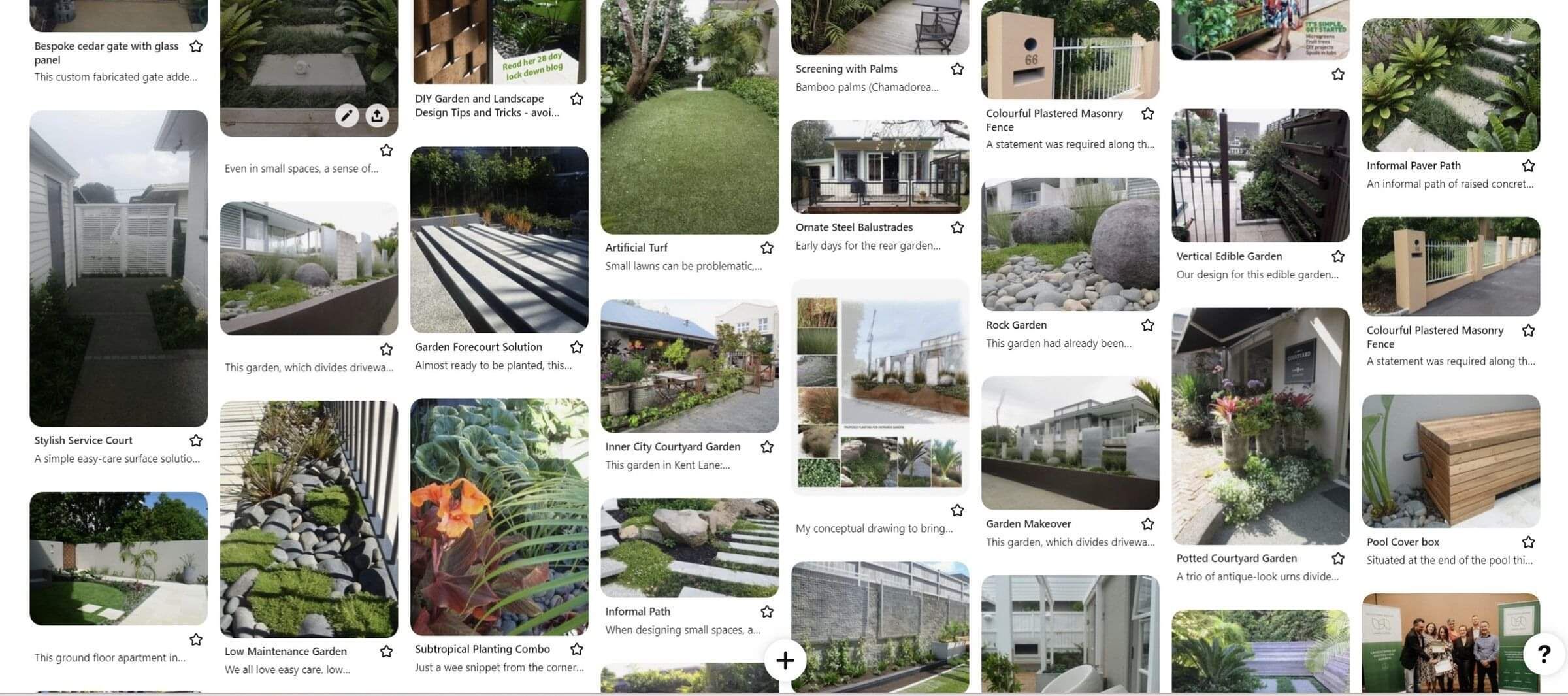
Task: Star the Pool Cover box pin
Action: 1528,542
